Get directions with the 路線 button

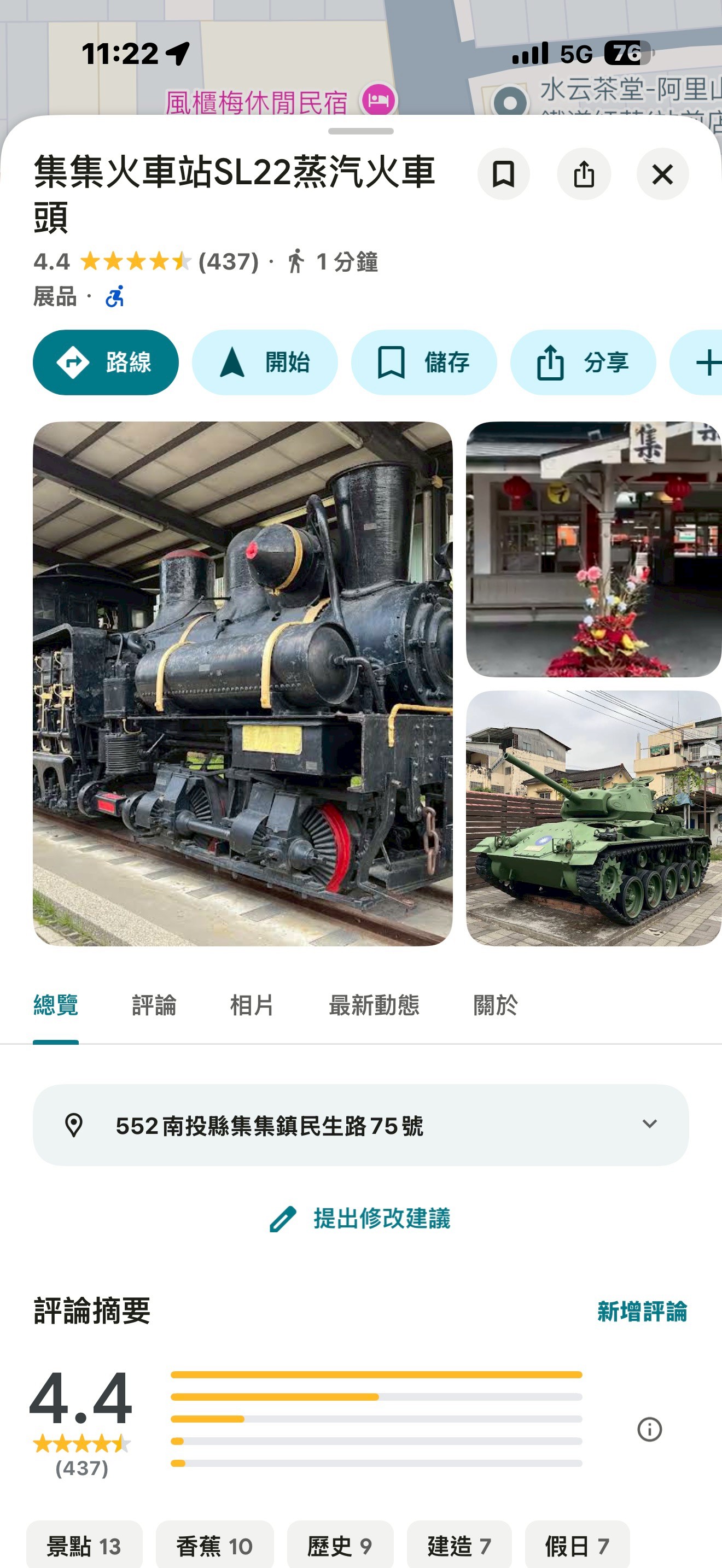pyautogui.click(x=106, y=362)
